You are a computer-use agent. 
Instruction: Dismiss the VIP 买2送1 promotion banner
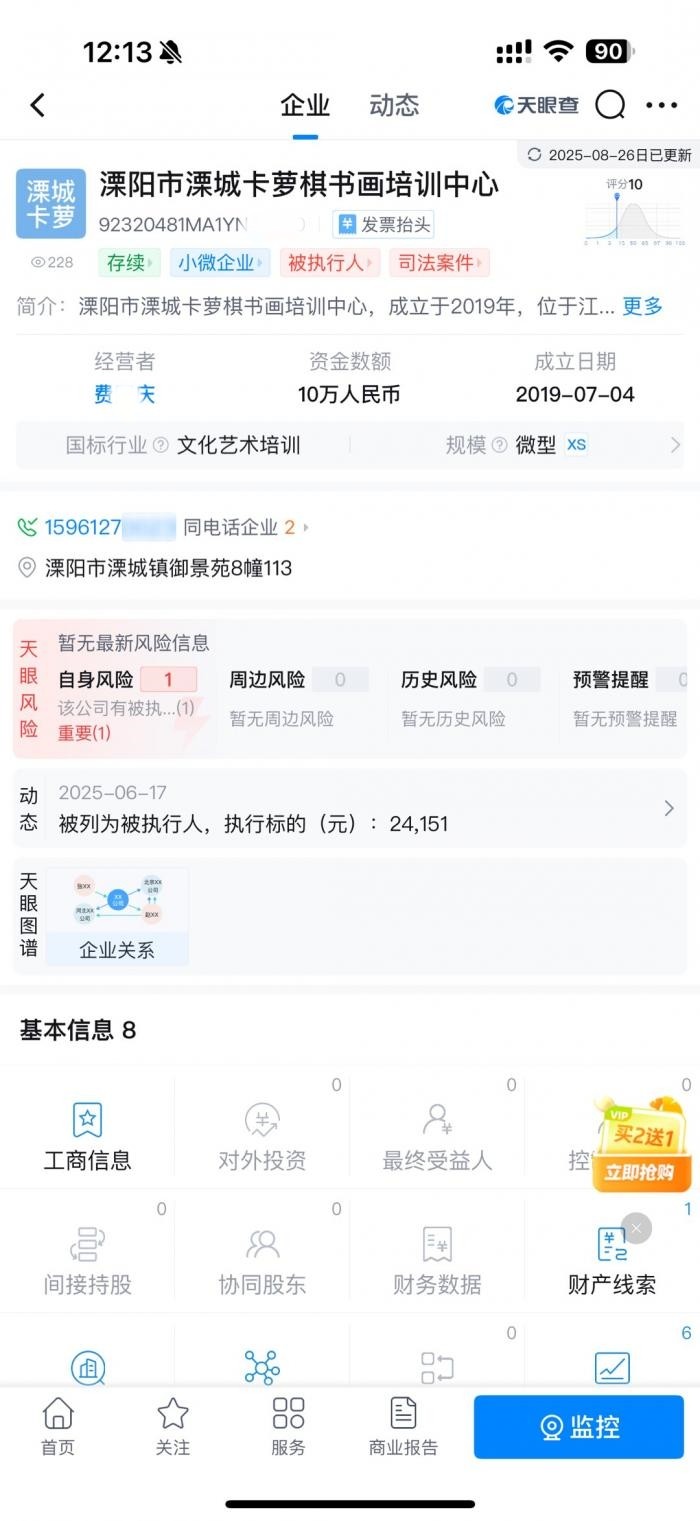click(636, 1228)
